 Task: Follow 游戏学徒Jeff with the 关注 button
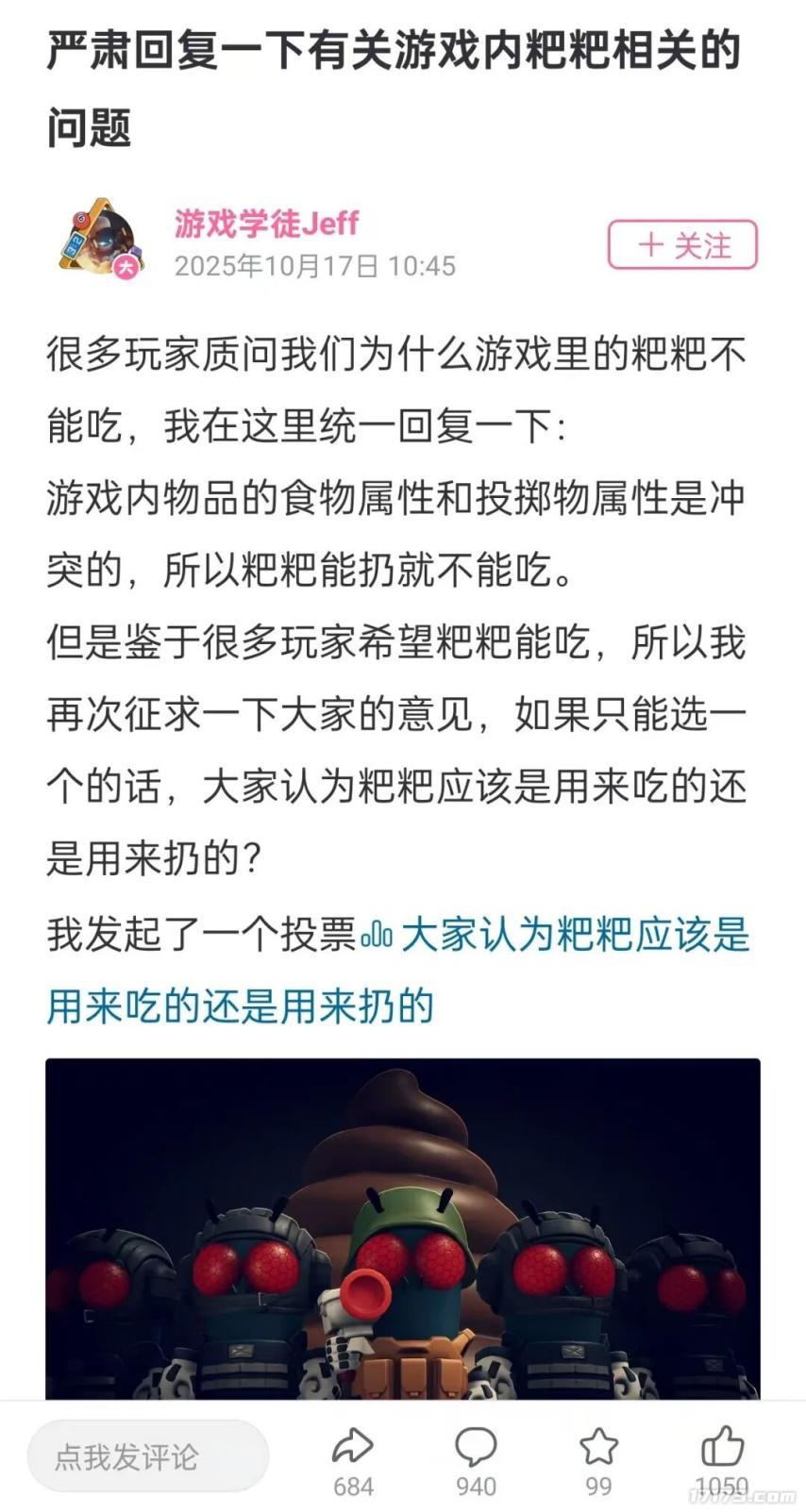point(682,245)
